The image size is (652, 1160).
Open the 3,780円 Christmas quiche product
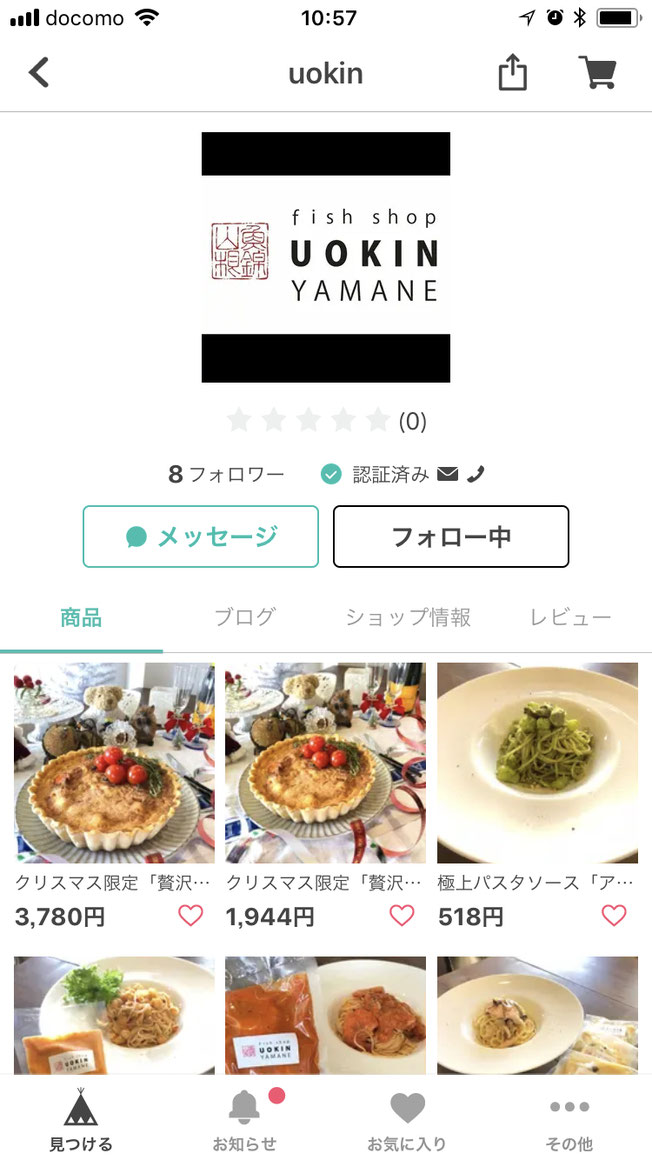point(114,763)
